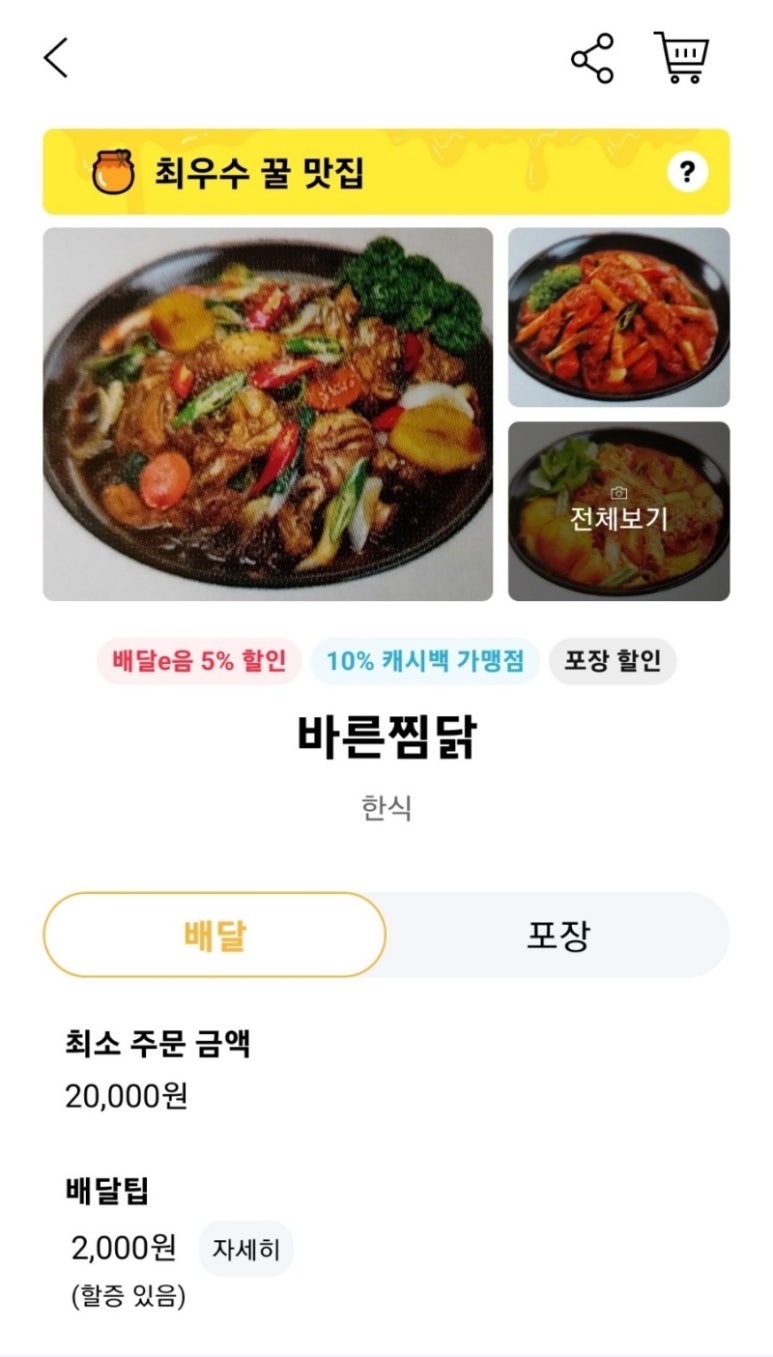The height and width of the screenshot is (1357, 773).
Task: Check the 포장 할인 chip
Action: (x=613, y=661)
